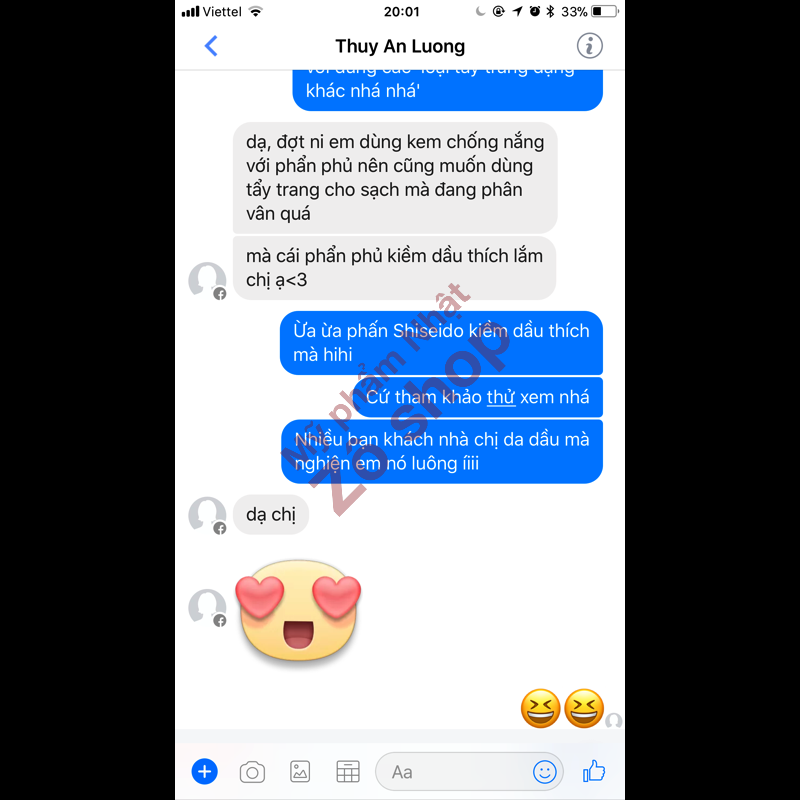Open the emoji picker in the input field
This screenshot has width=800, height=800.
click(x=544, y=771)
